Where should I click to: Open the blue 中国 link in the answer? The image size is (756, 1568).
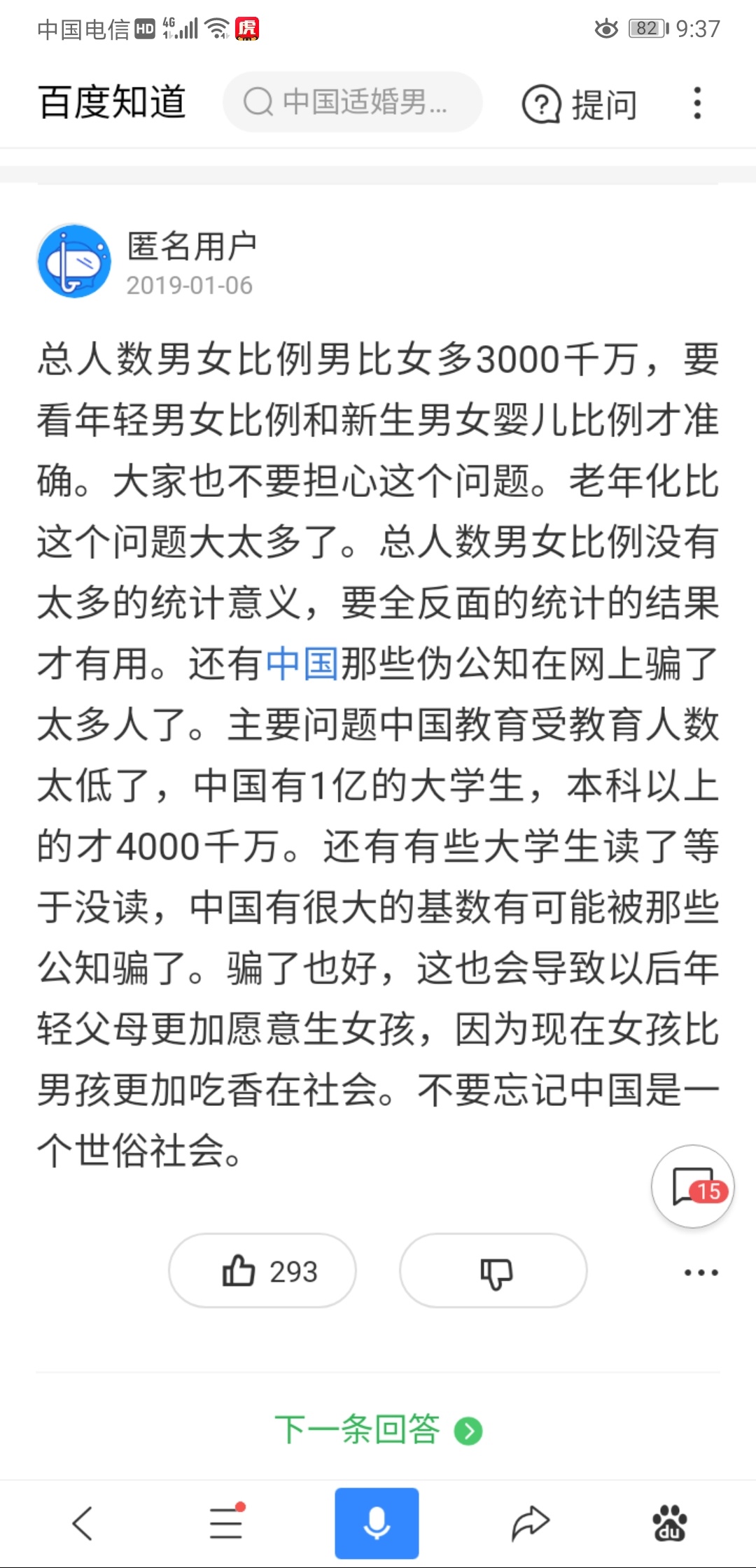(x=302, y=663)
